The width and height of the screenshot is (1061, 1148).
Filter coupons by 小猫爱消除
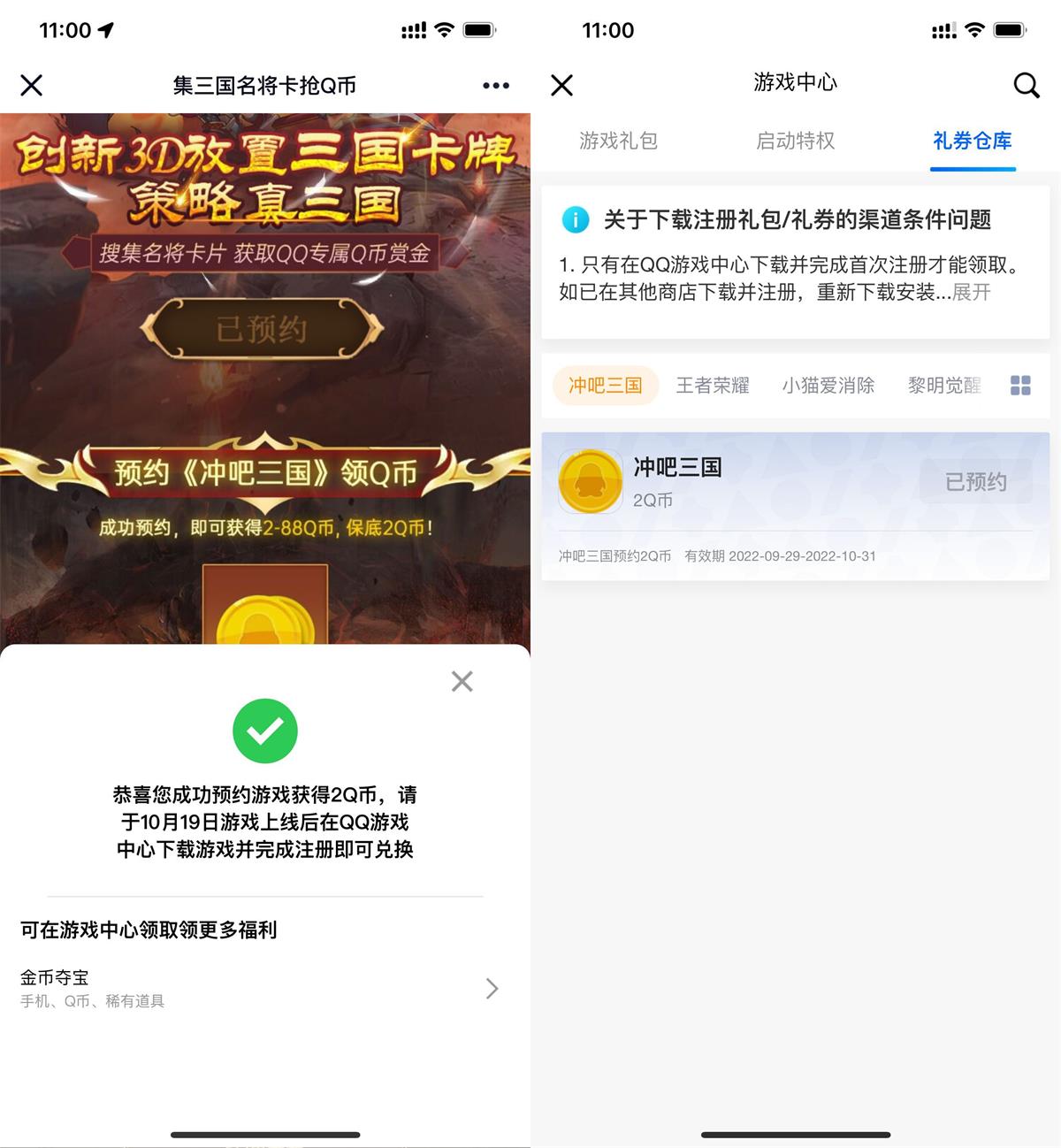point(828,386)
